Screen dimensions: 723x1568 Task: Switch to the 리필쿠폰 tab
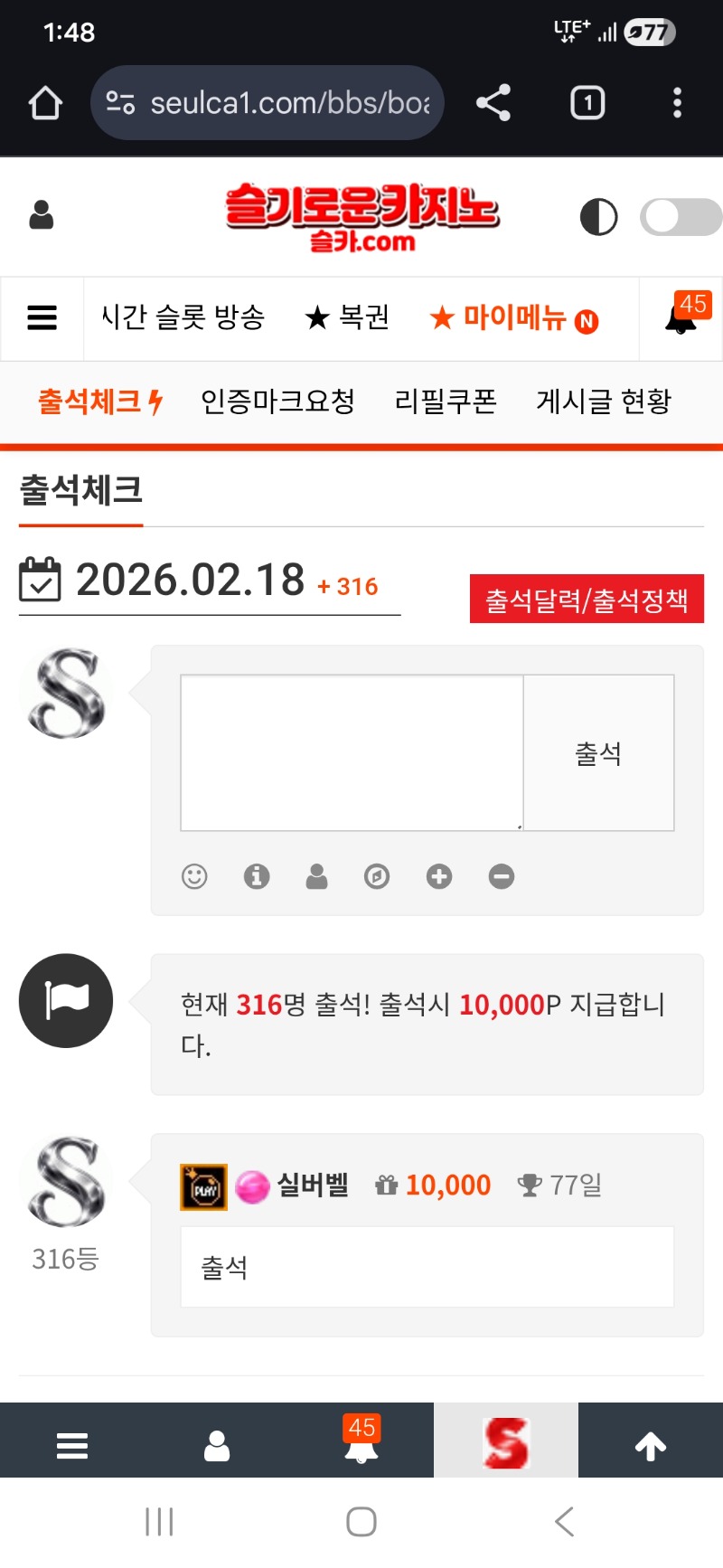coord(446,401)
